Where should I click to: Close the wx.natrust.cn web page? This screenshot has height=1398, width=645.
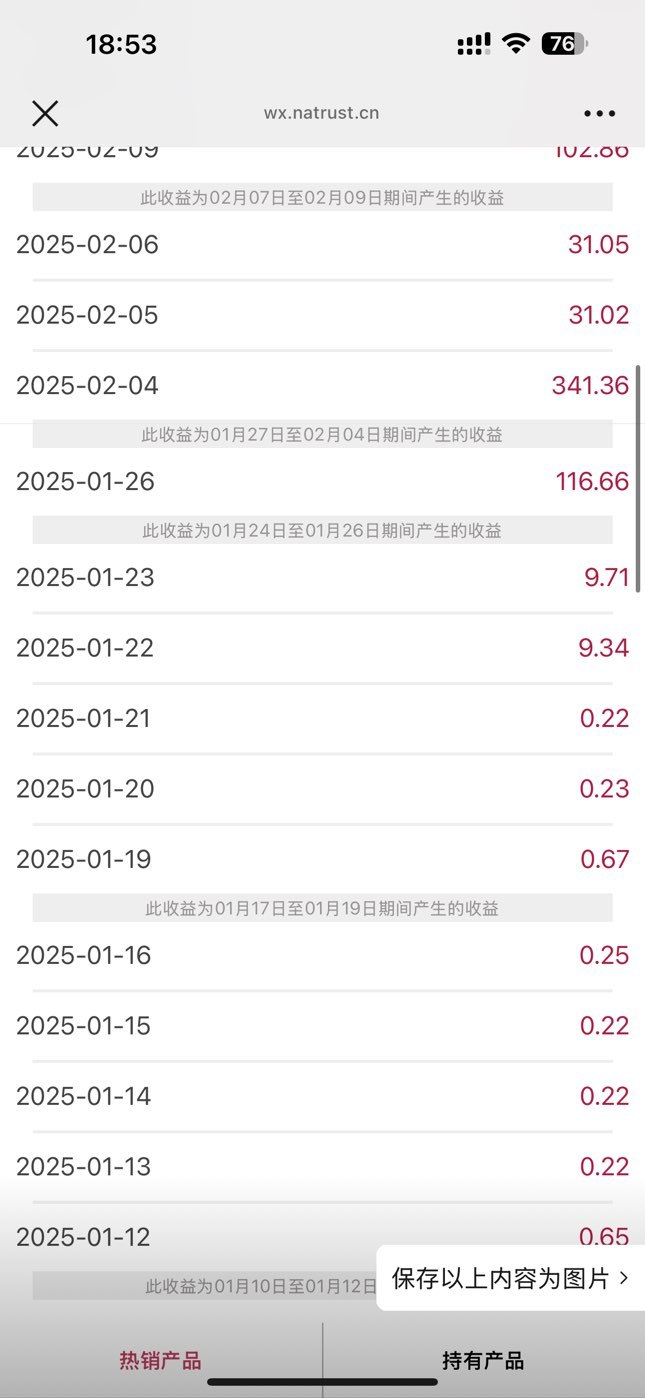(45, 113)
